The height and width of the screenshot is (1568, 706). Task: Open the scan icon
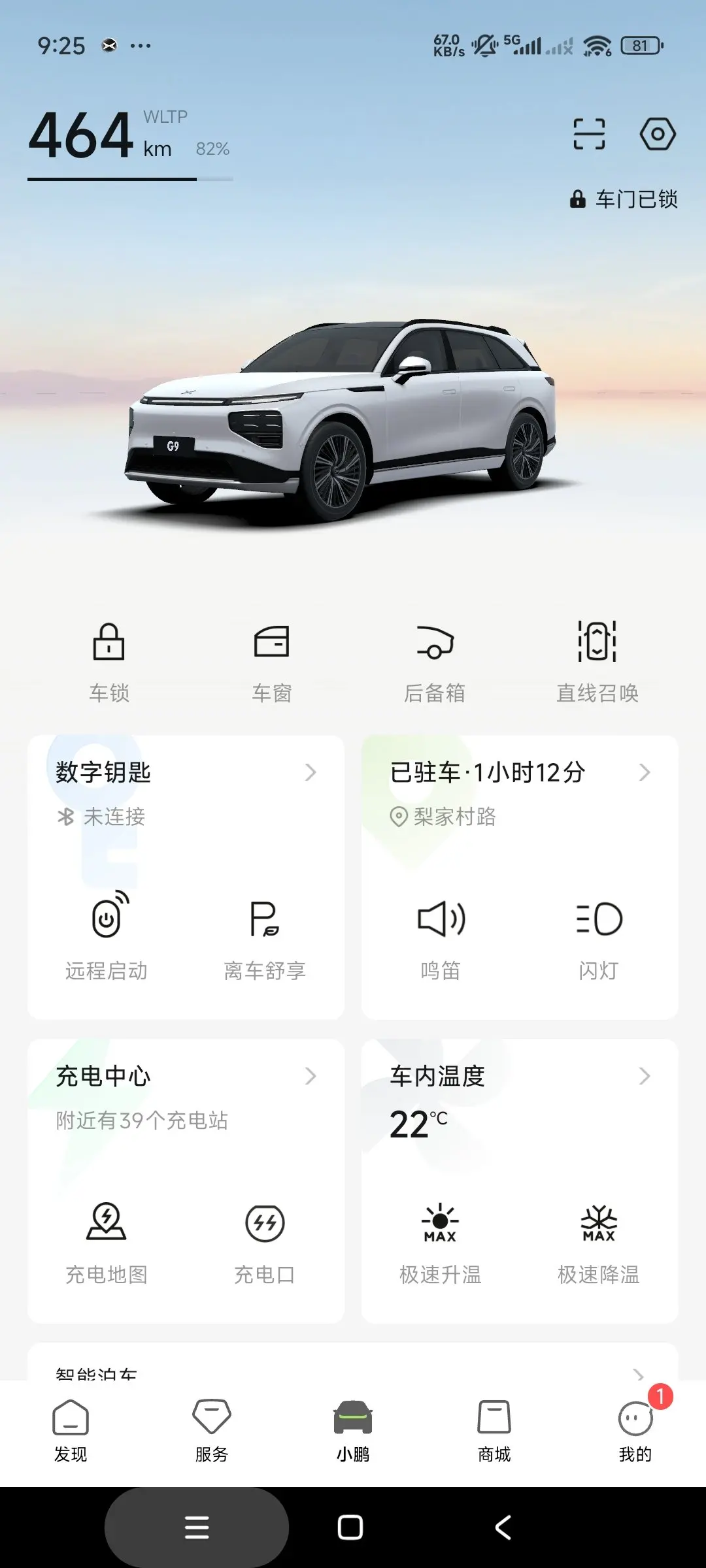coord(589,135)
